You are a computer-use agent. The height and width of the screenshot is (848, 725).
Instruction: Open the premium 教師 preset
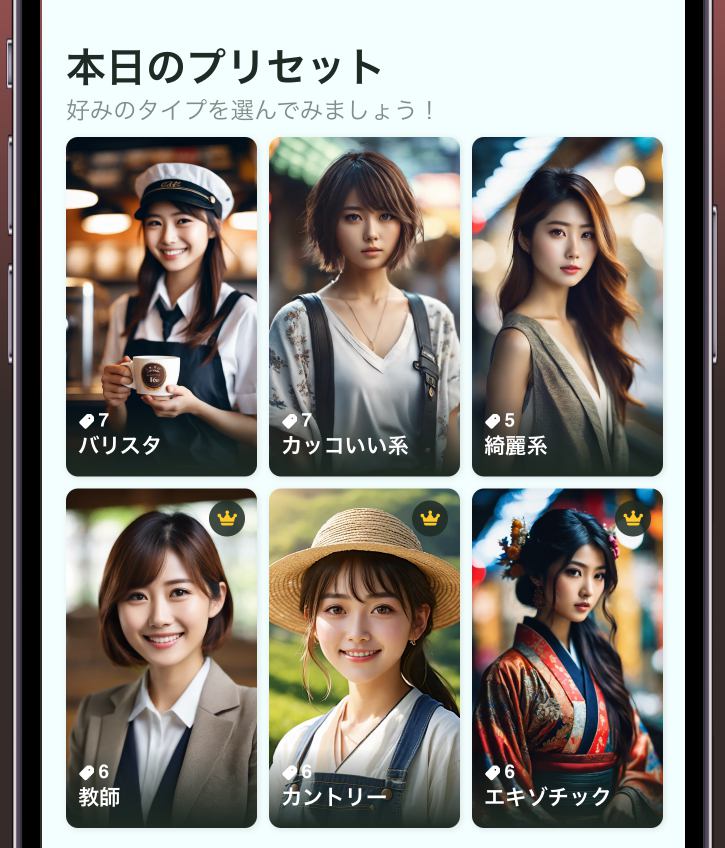161,657
